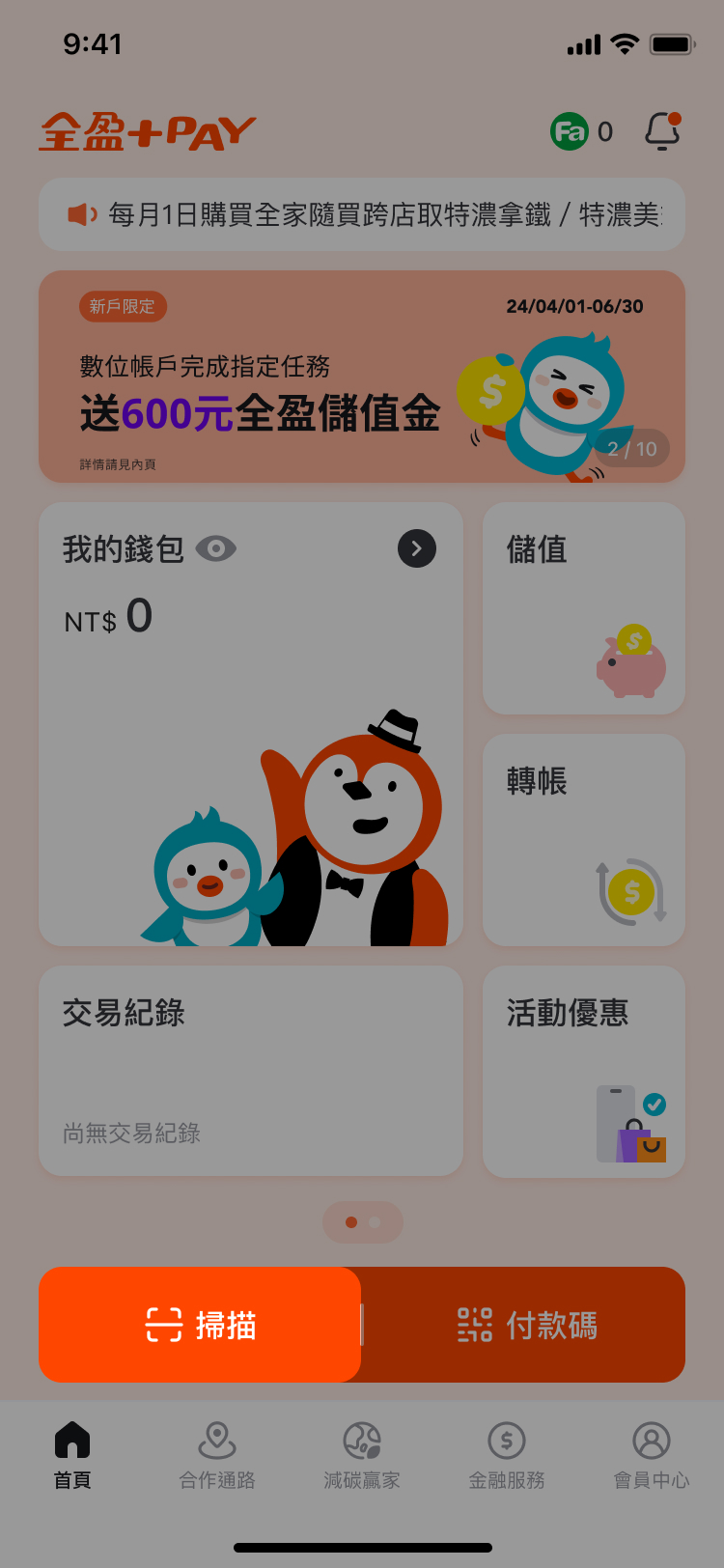The image size is (724, 1568).
Task: Open the 送600元全盈儲值金 promo banner
Action: (x=362, y=377)
